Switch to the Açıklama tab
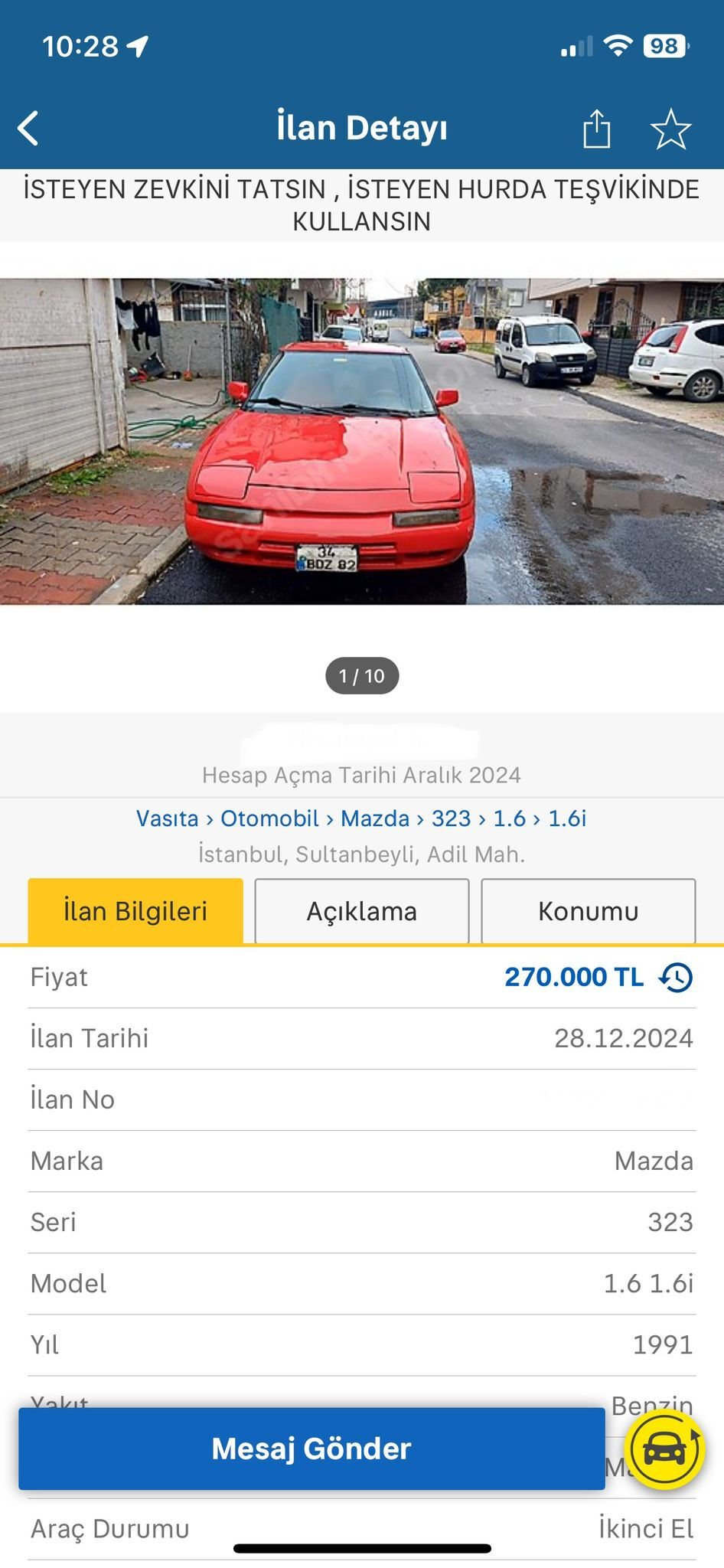 [361, 911]
